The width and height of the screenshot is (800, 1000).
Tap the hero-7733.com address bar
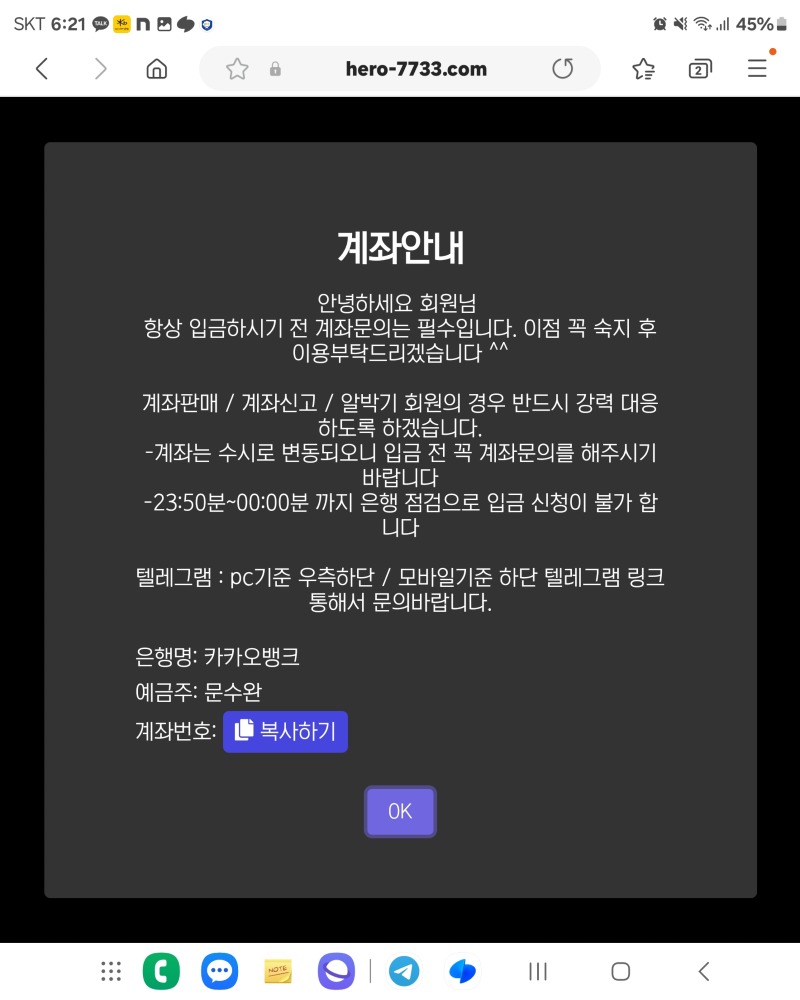point(415,69)
